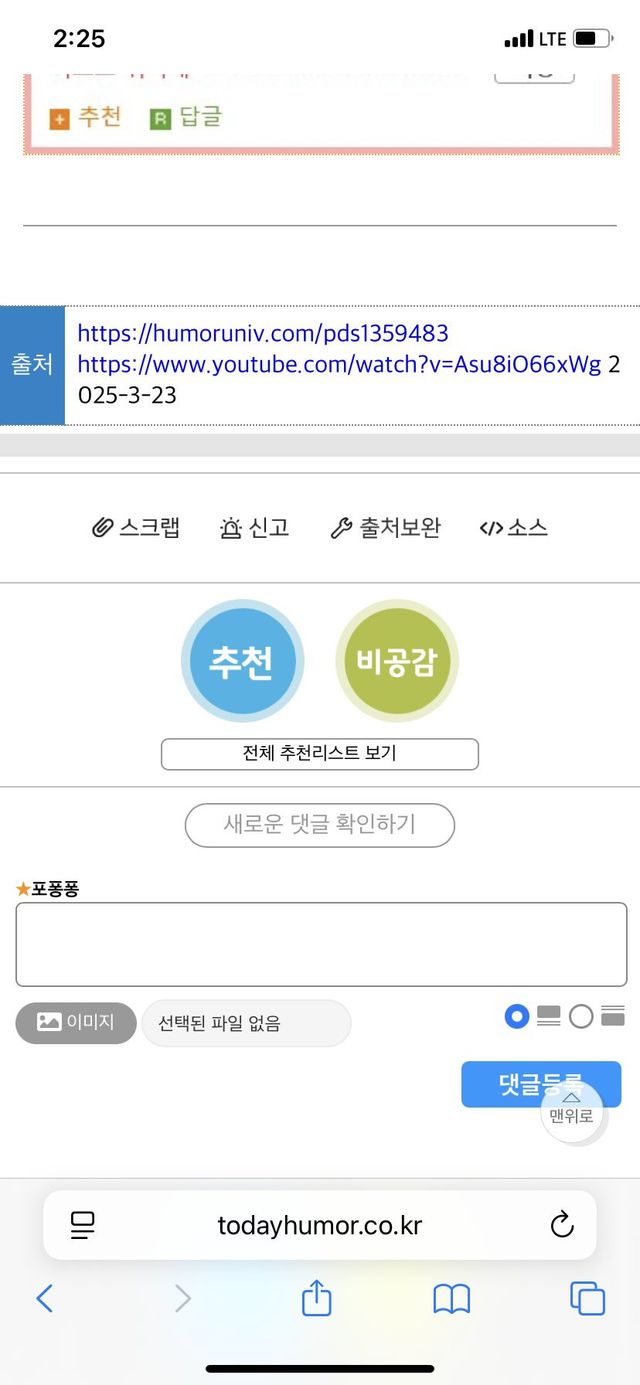Tap the green 비공감 button

pyautogui.click(x=397, y=661)
